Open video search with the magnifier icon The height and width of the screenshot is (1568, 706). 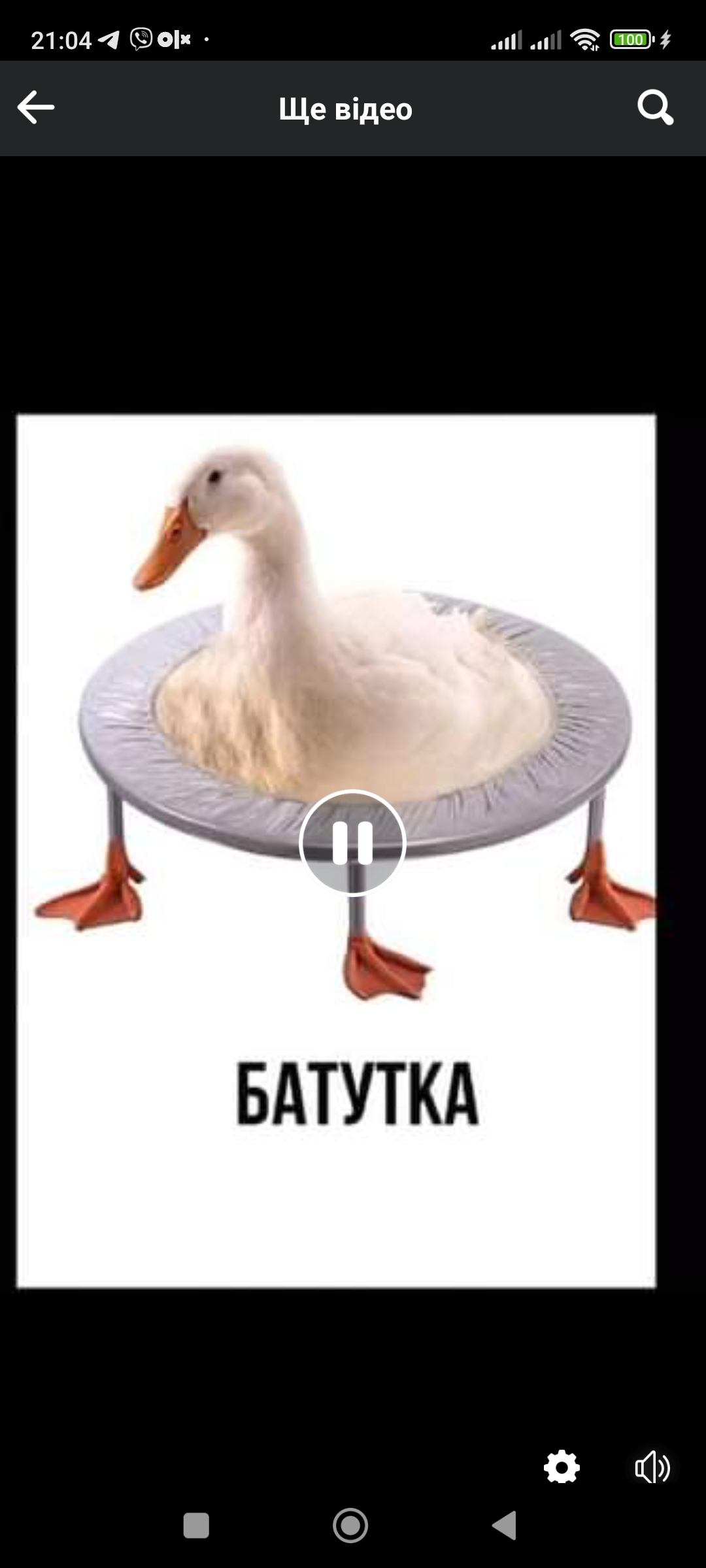click(x=655, y=108)
